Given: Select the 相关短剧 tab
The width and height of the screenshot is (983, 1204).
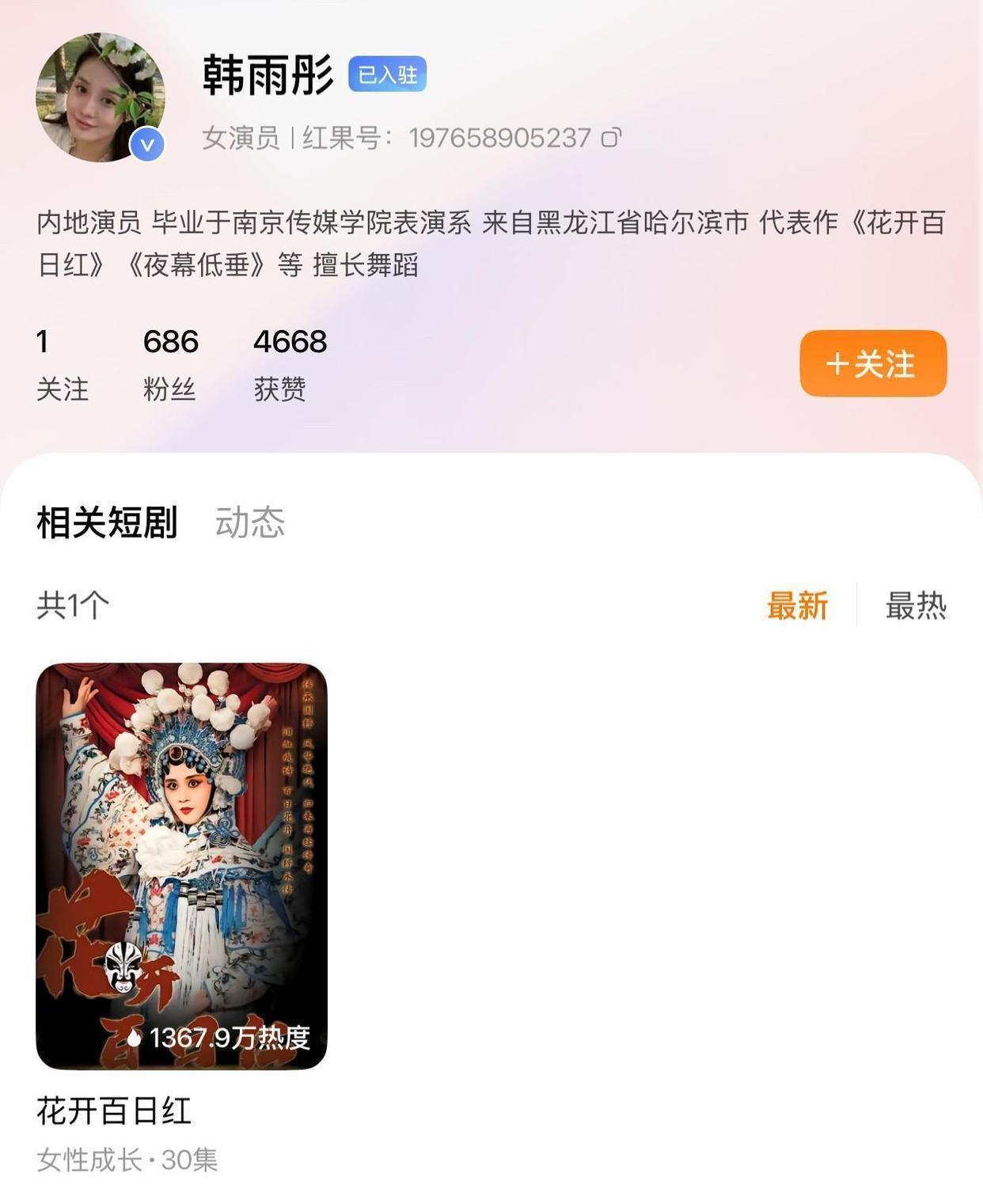Looking at the screenshot, I should point(107,522).
